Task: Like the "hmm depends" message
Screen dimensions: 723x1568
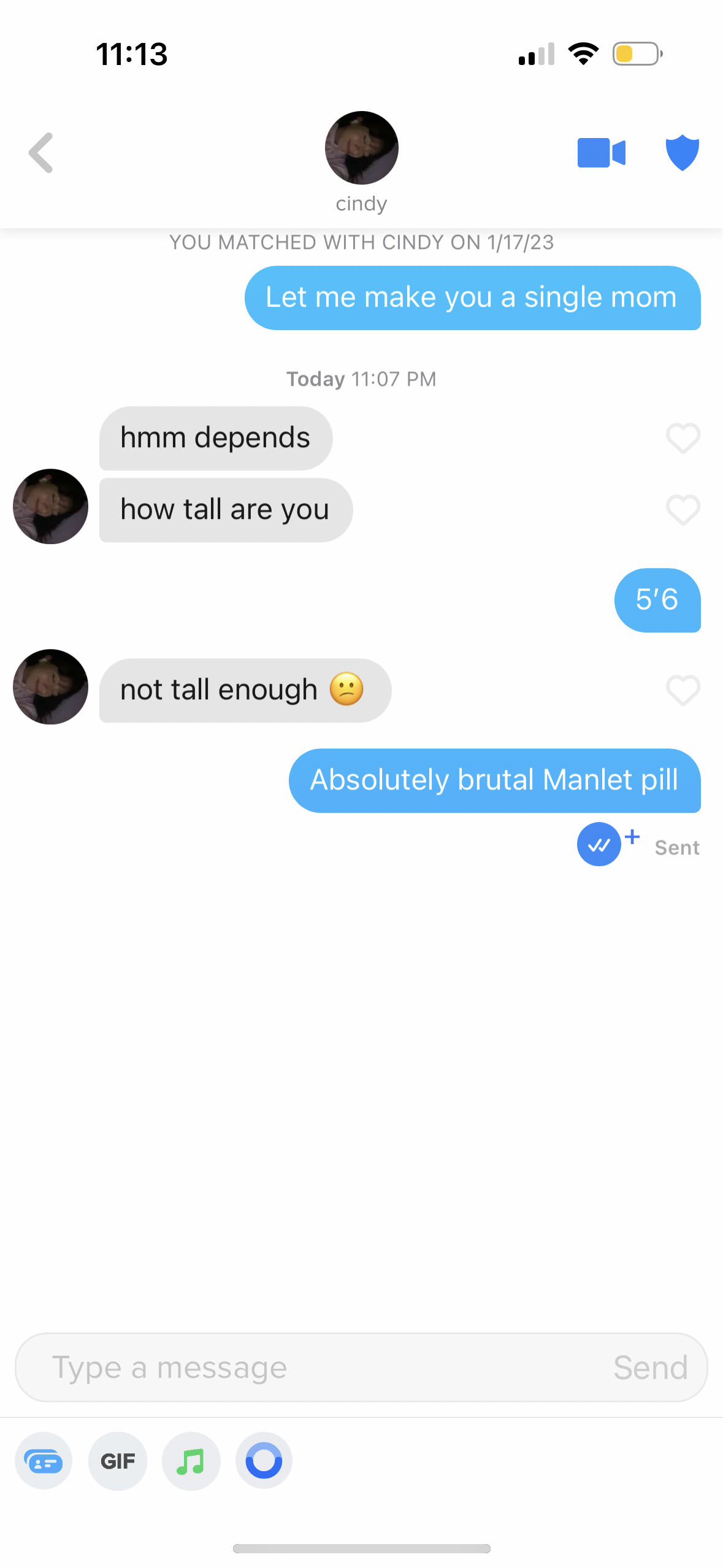Action: [x=683, y=438]
